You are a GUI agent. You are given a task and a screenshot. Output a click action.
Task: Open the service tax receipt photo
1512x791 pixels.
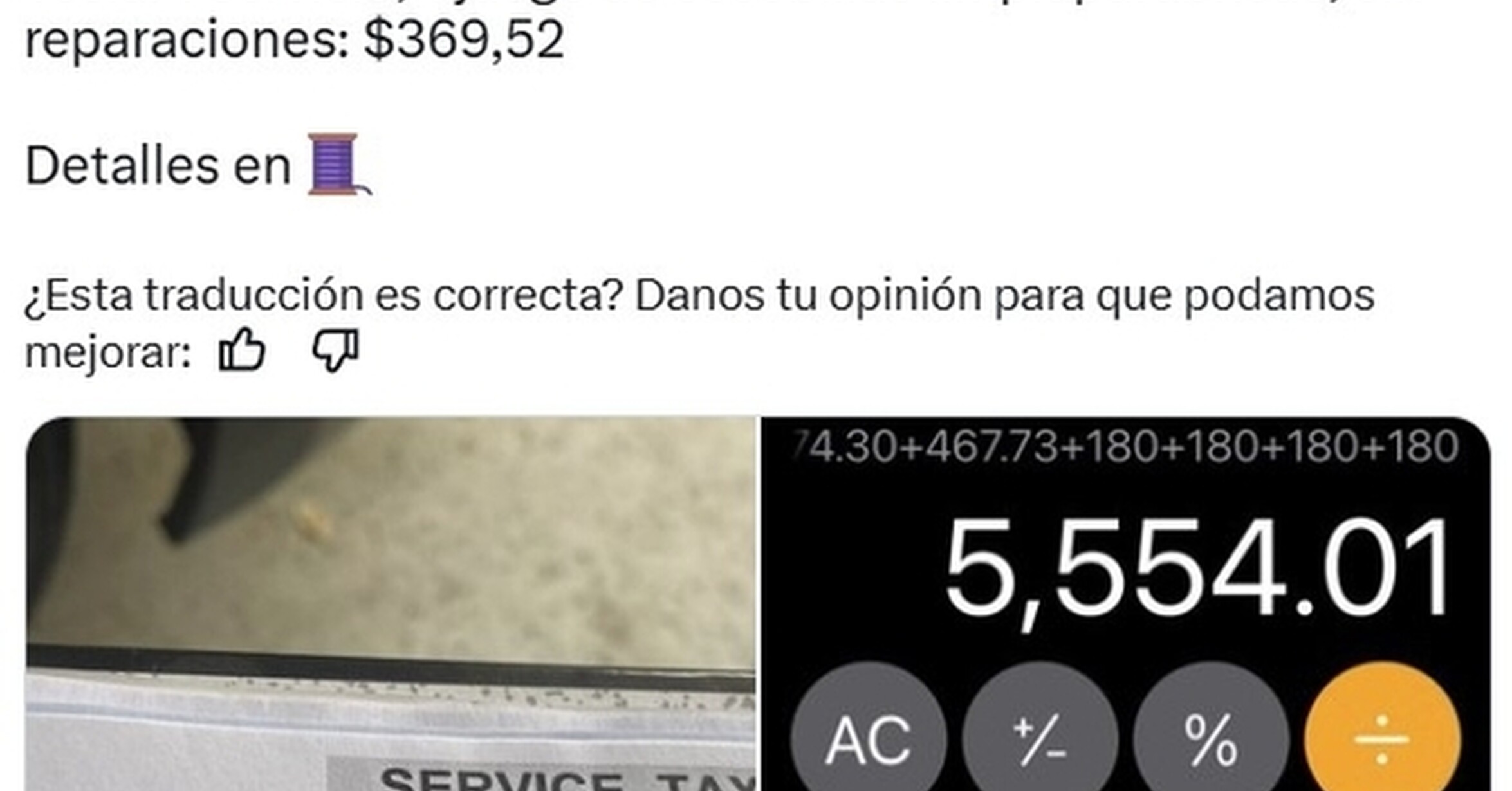coord(391,604)
